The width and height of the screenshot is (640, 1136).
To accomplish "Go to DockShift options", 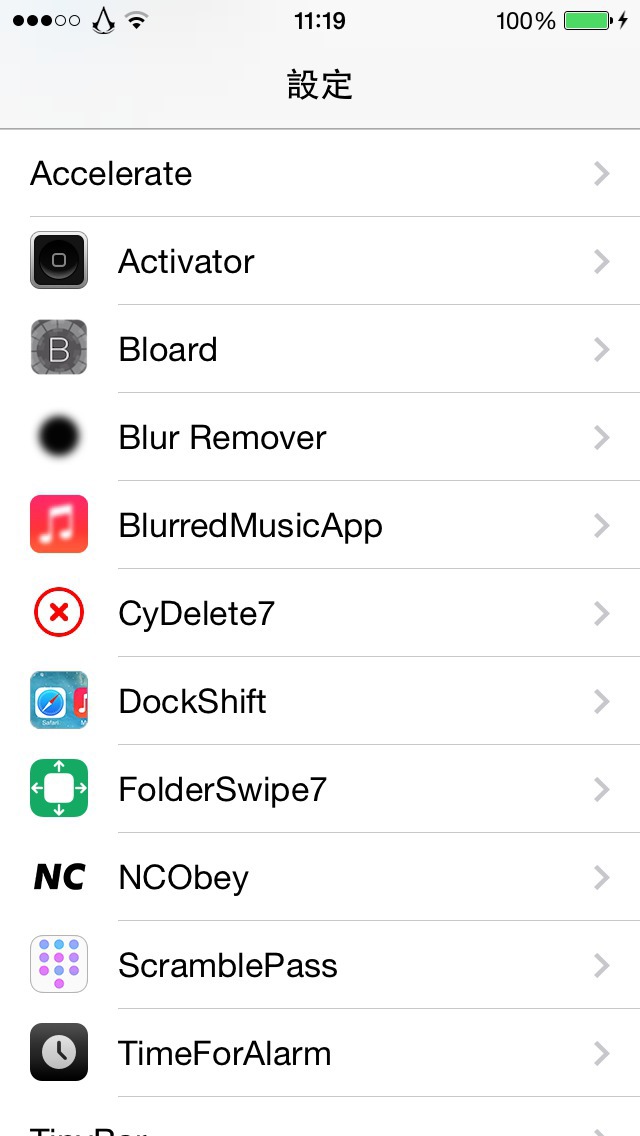I will click(x=320, y=701).
